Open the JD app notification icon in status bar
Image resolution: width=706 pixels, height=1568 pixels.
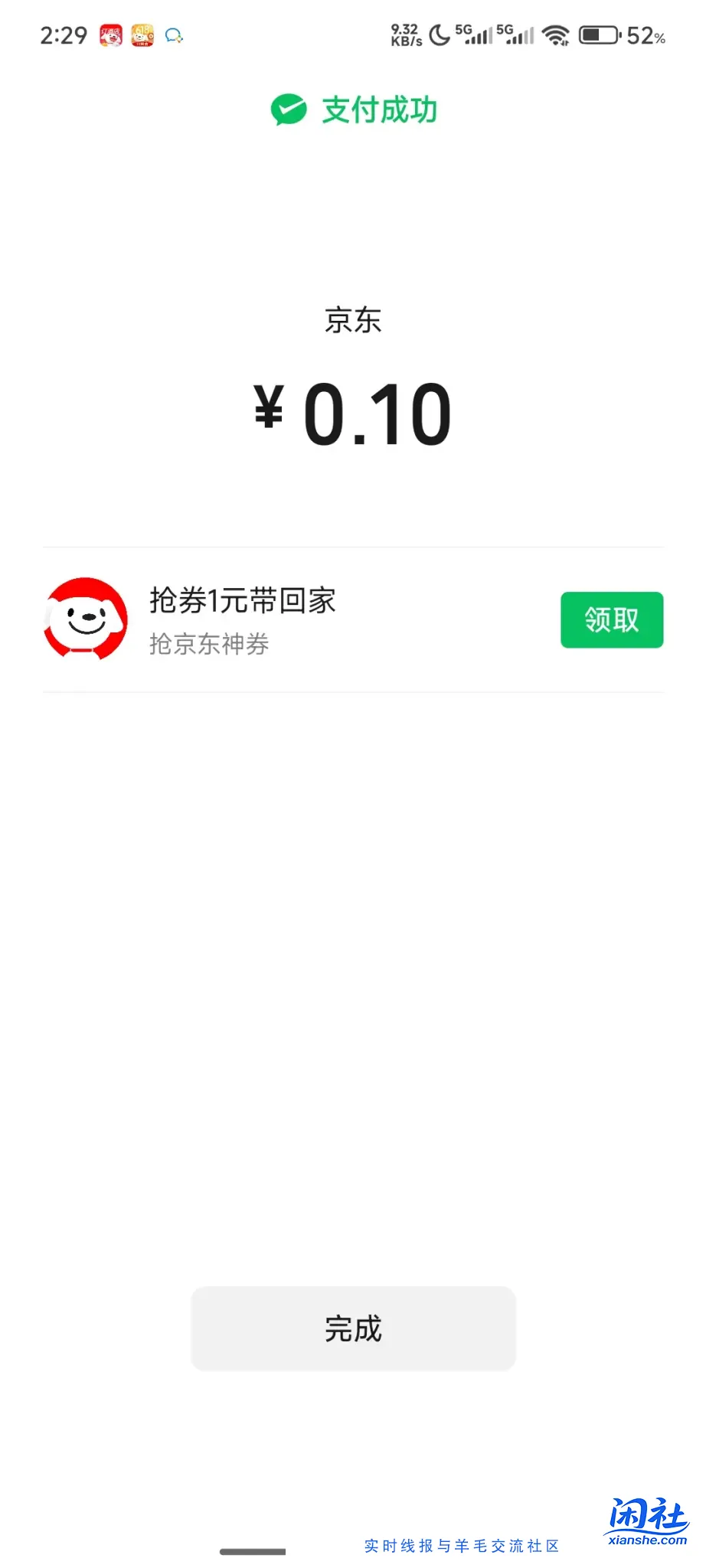coord(109,35)
